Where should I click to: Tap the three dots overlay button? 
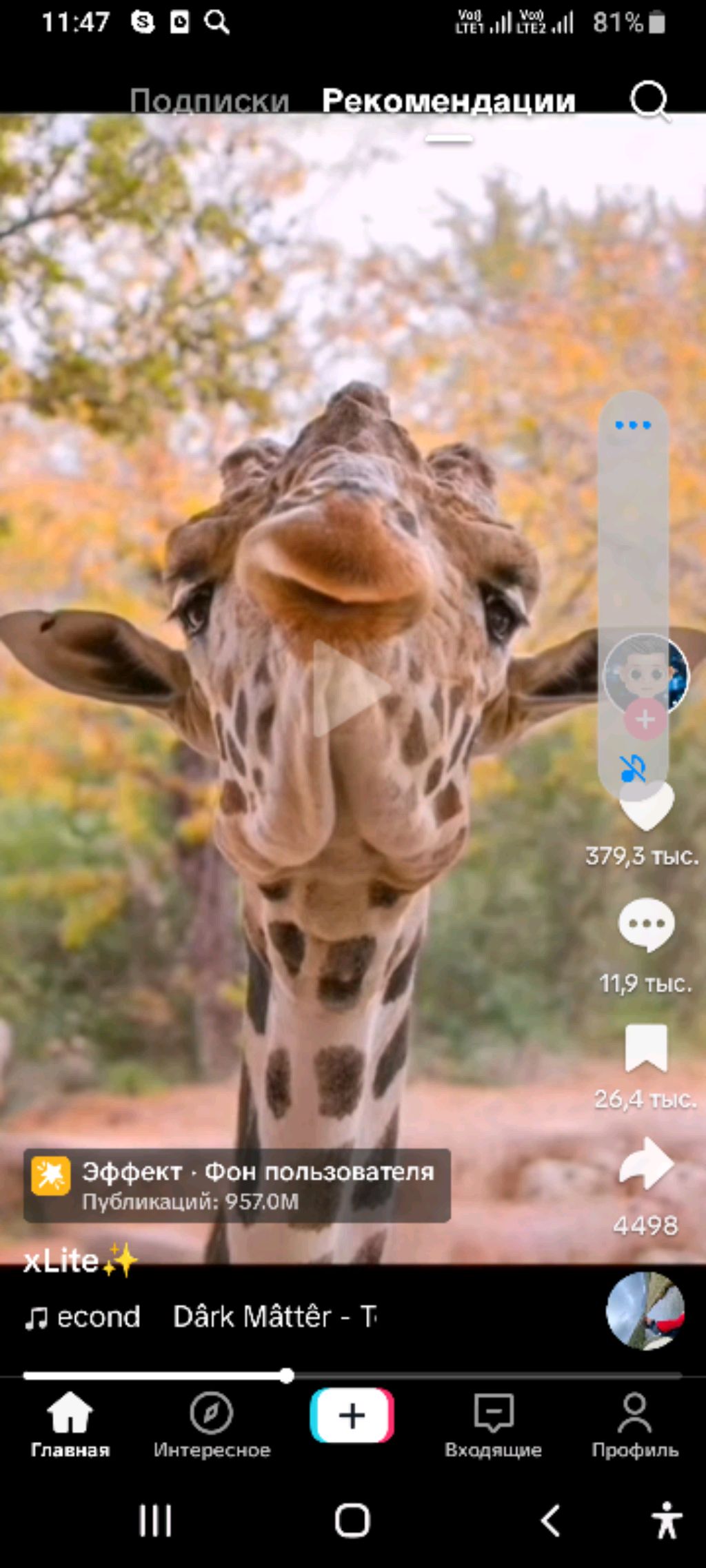[x=633, y=425]
